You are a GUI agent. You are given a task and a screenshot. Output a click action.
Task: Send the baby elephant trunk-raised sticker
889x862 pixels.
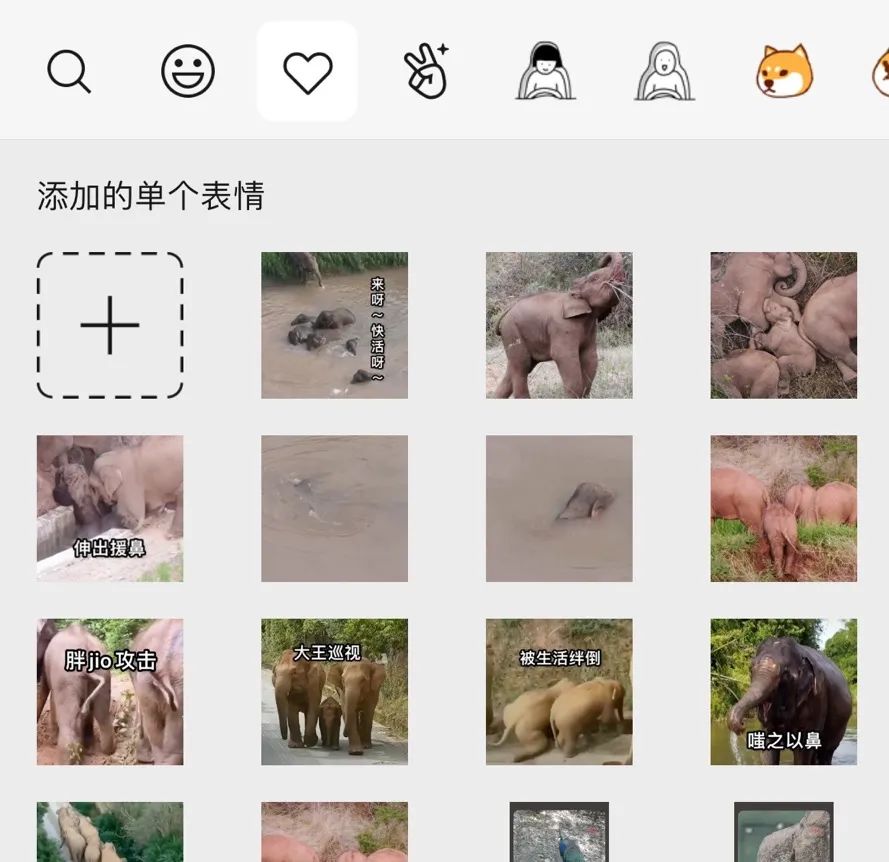tap(559, 325)
